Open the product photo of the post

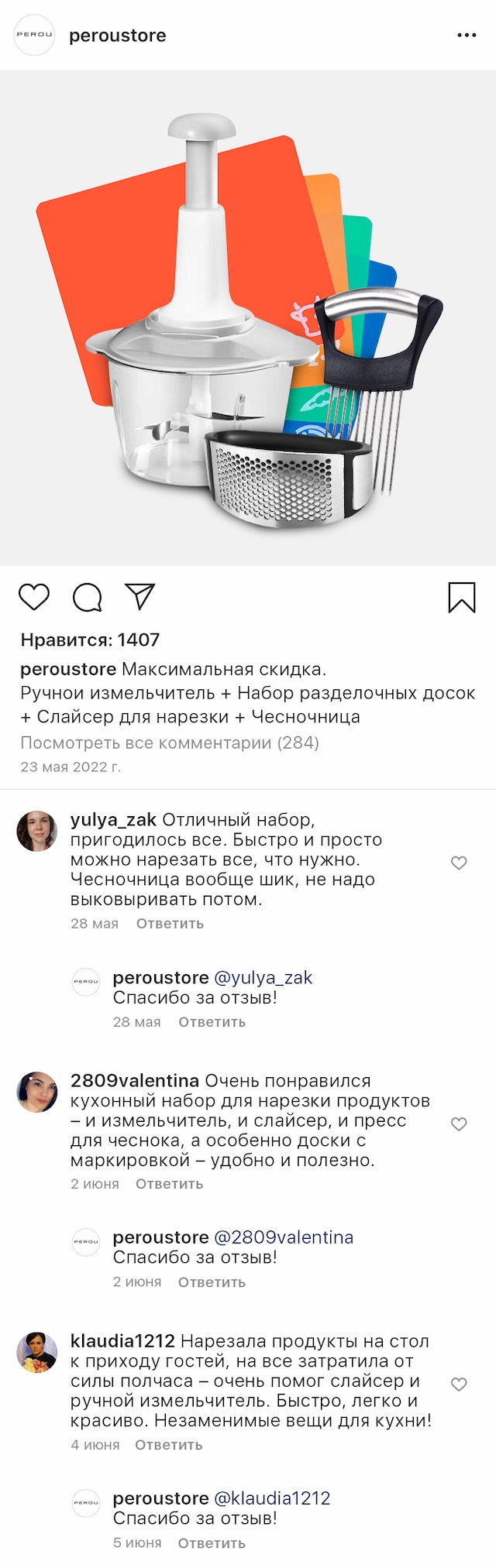tap(248, 317)
